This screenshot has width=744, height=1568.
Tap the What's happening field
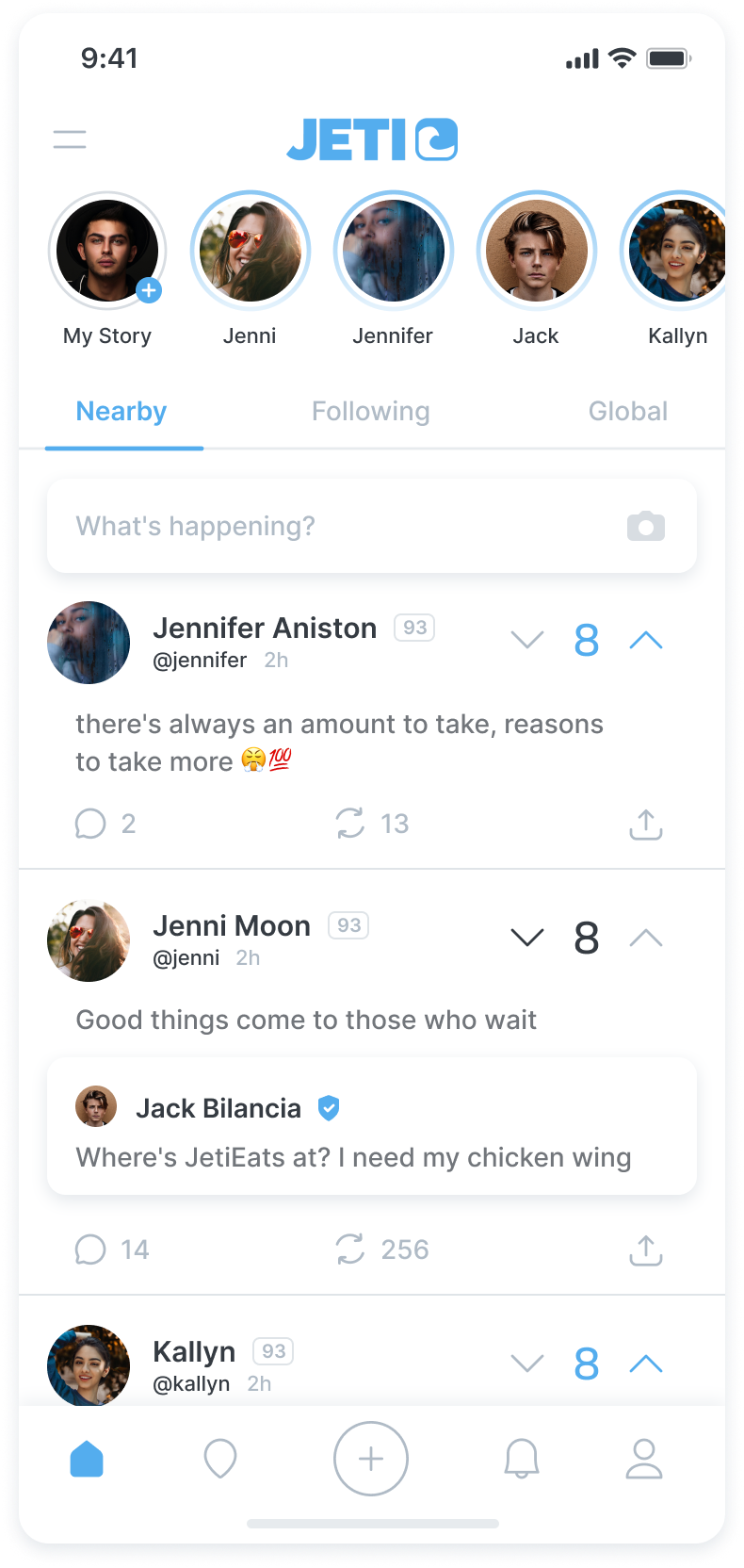(x=372, y=526)
